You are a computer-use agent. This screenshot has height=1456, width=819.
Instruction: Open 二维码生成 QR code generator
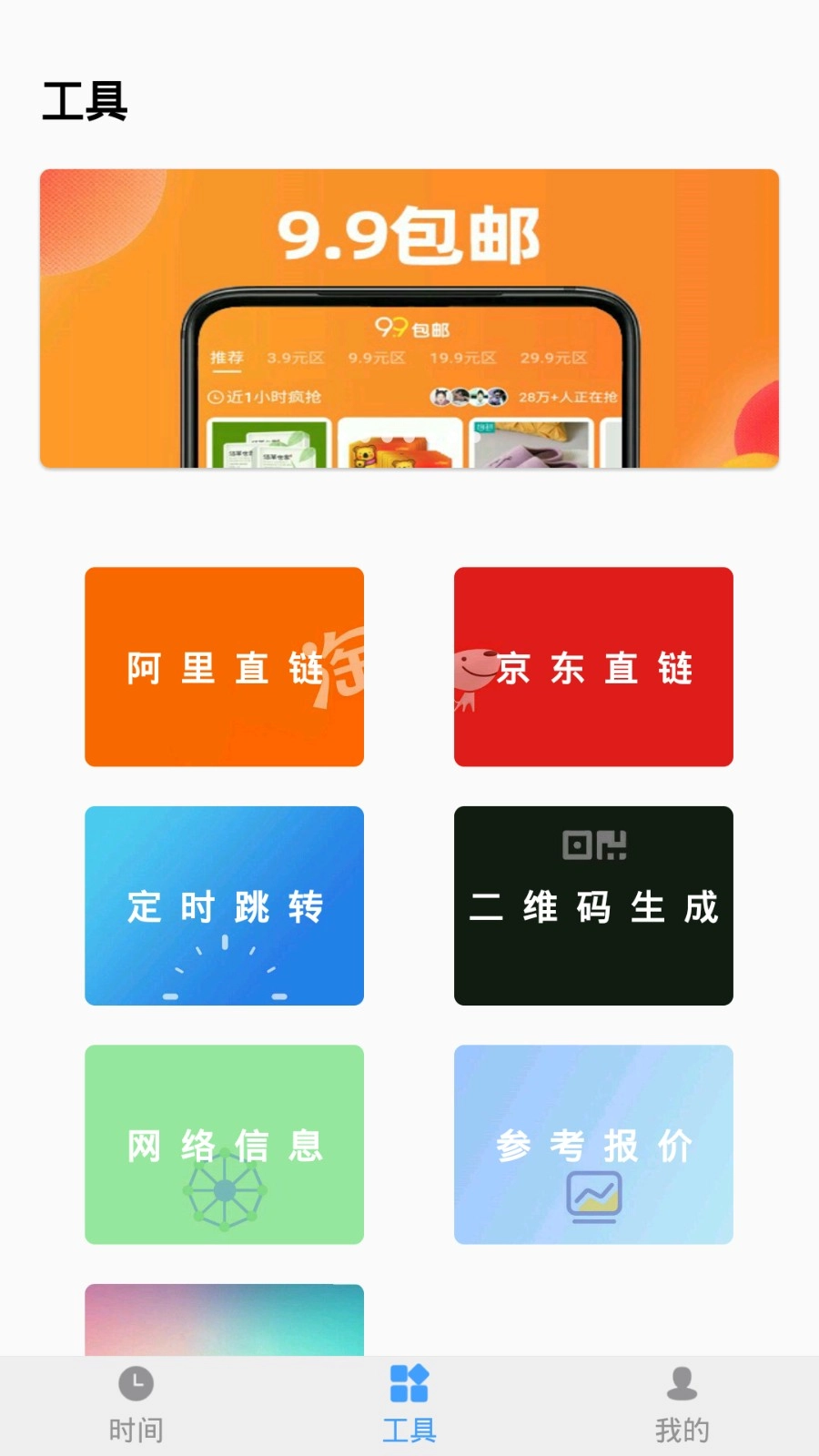click(x=593, y=905)
